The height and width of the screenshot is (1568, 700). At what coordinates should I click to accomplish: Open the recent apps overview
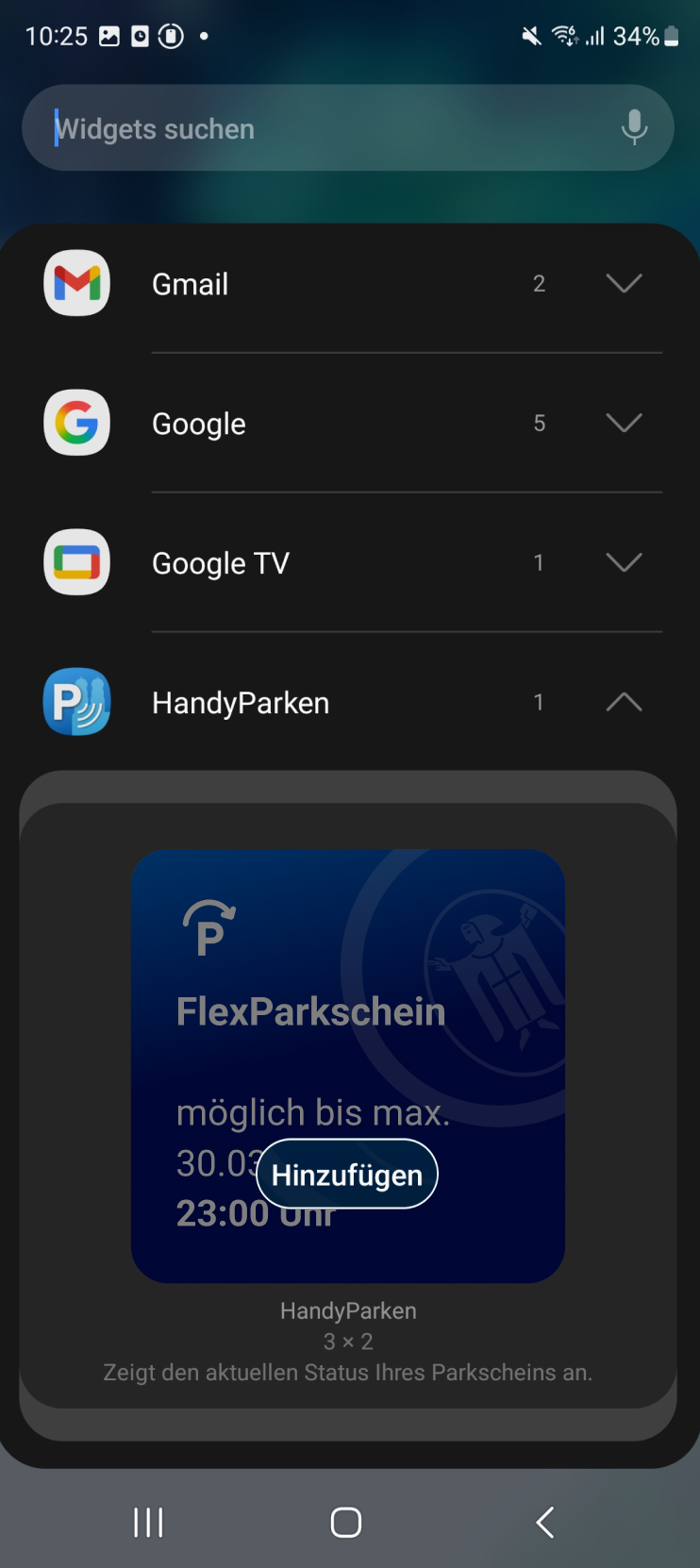pos(148,1522)
